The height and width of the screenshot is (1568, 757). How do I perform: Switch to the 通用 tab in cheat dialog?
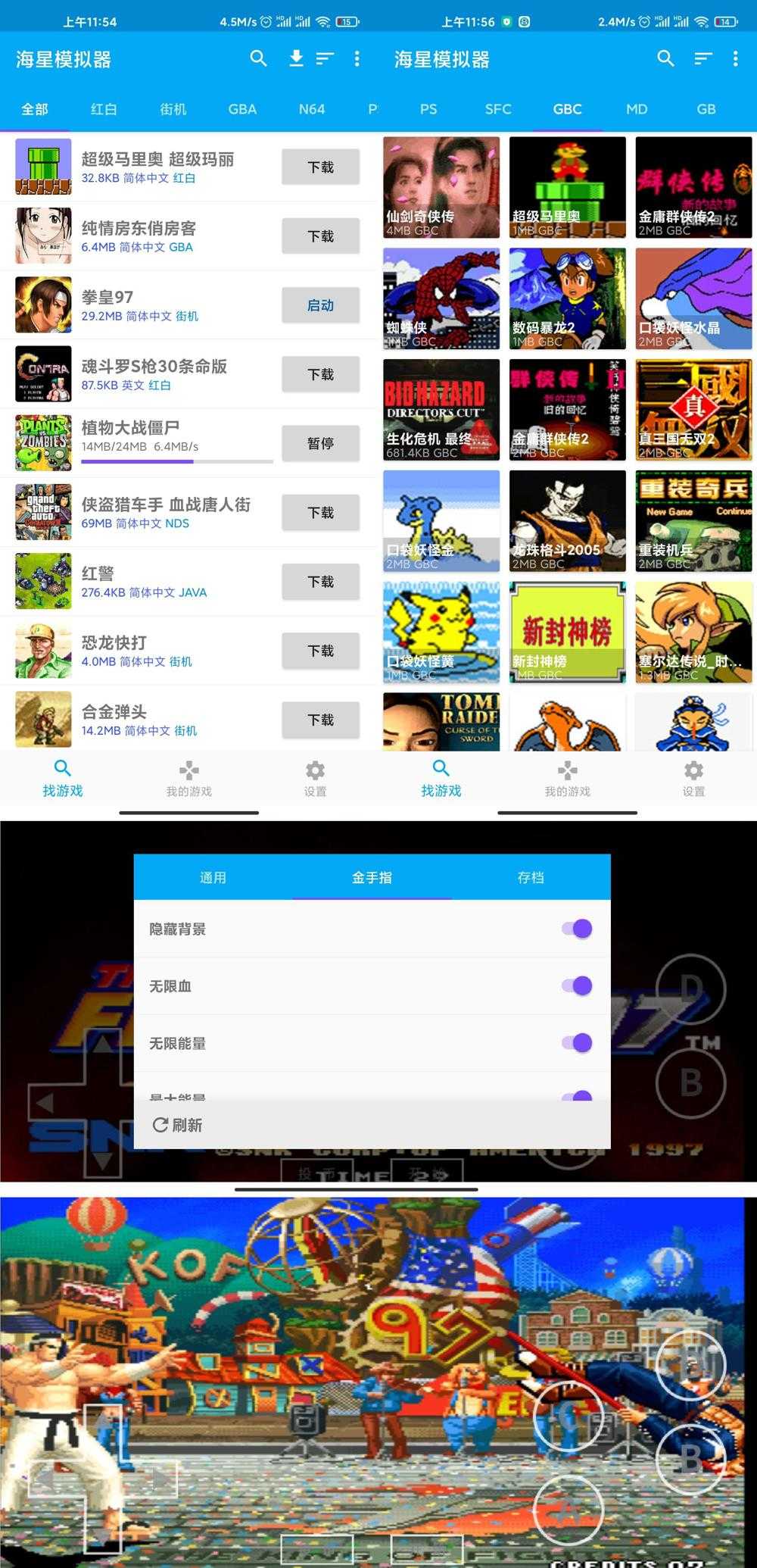coord(215,877)
